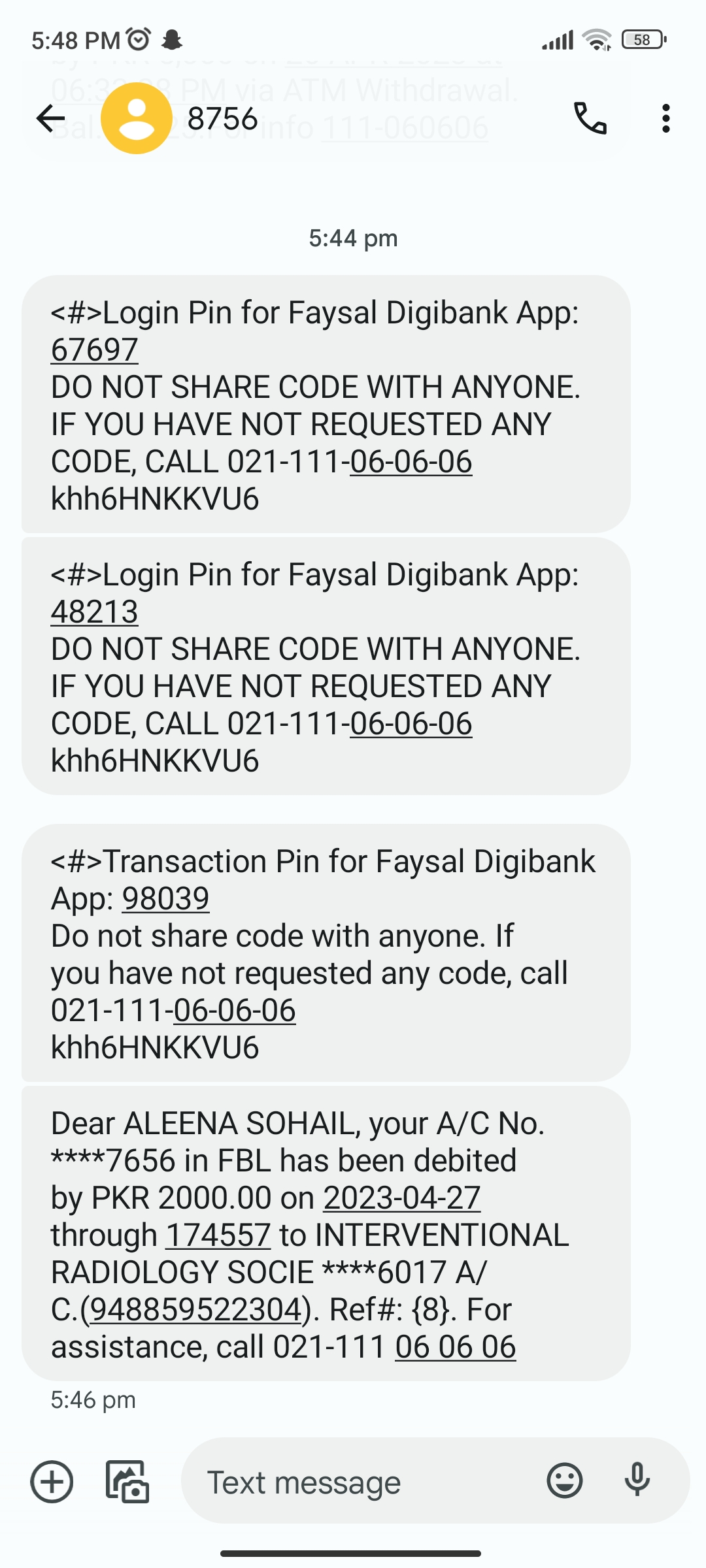Tap the underlined login pin 67697

94,350
